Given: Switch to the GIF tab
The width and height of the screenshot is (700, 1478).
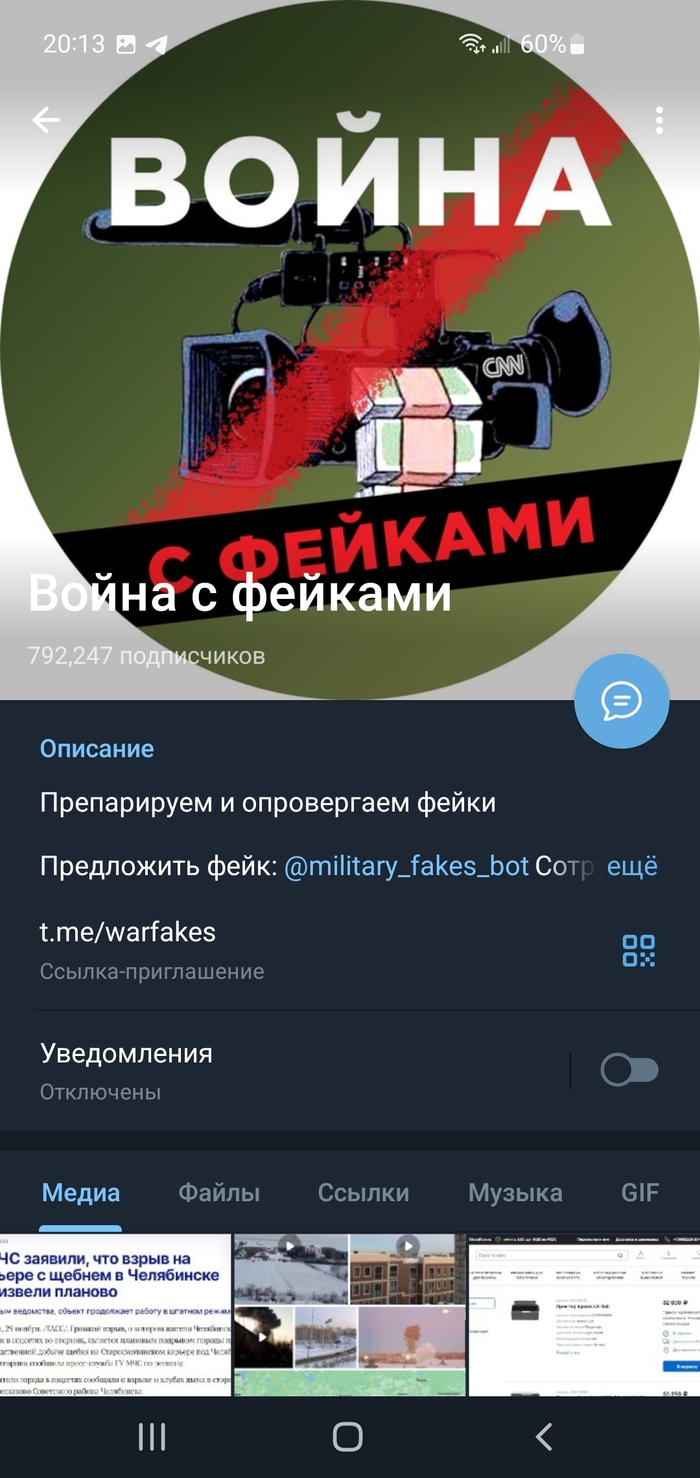Looking at the screenshot, I should (640, 1192).
